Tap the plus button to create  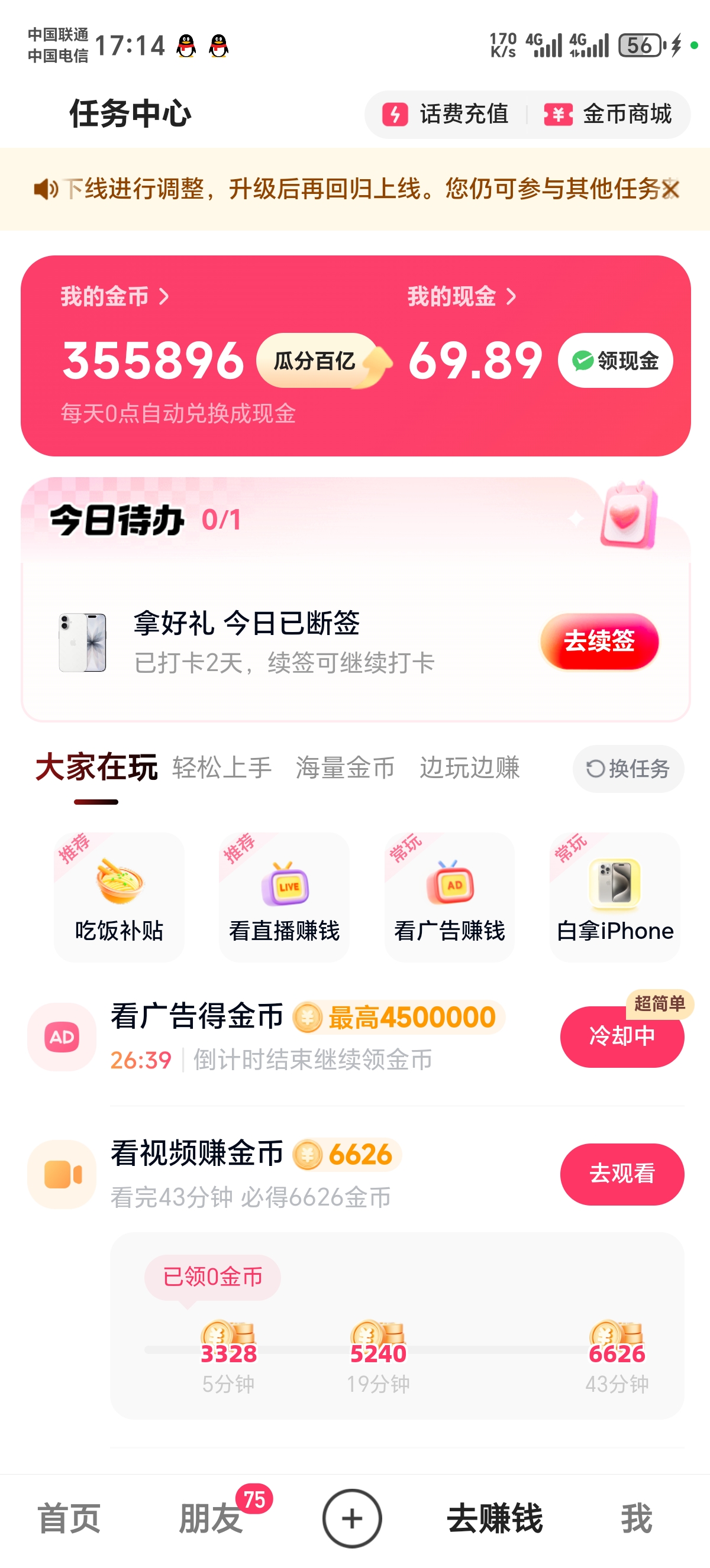352,1518
